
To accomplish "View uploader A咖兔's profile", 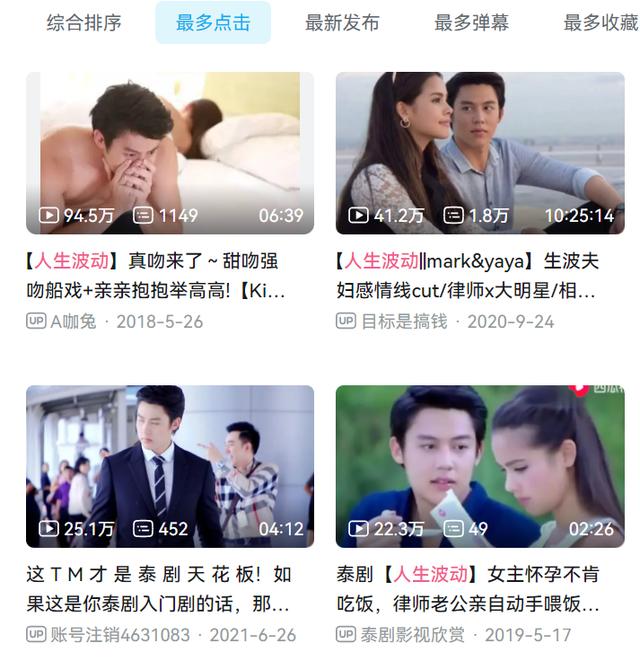I will coord(73,321).
